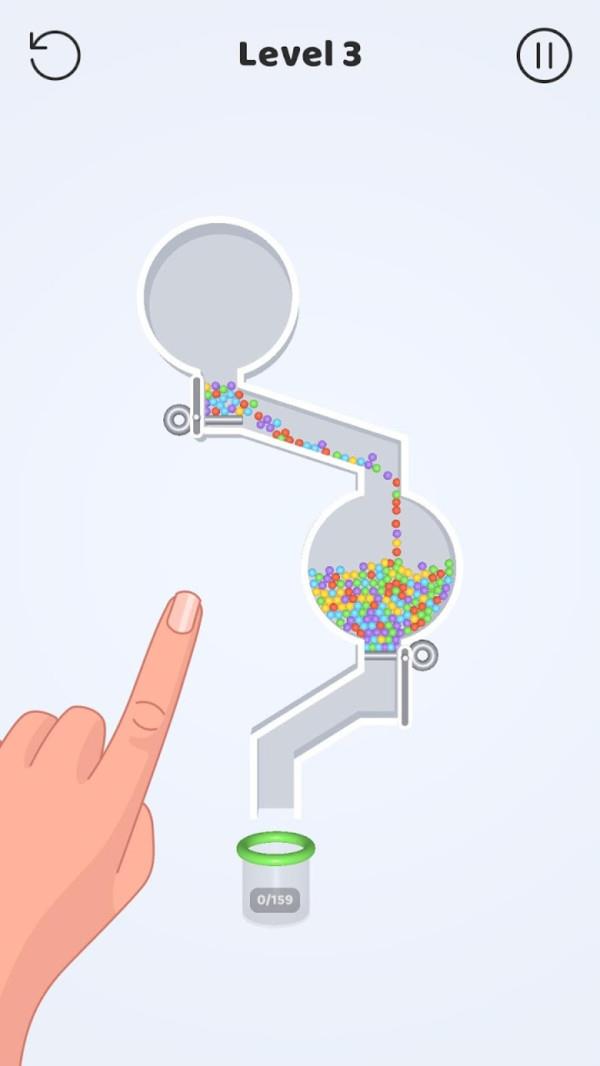Viewport: 600px width, 1066px height.
Task: Restart the level with the circular arrow
Action: pos(54,55)
